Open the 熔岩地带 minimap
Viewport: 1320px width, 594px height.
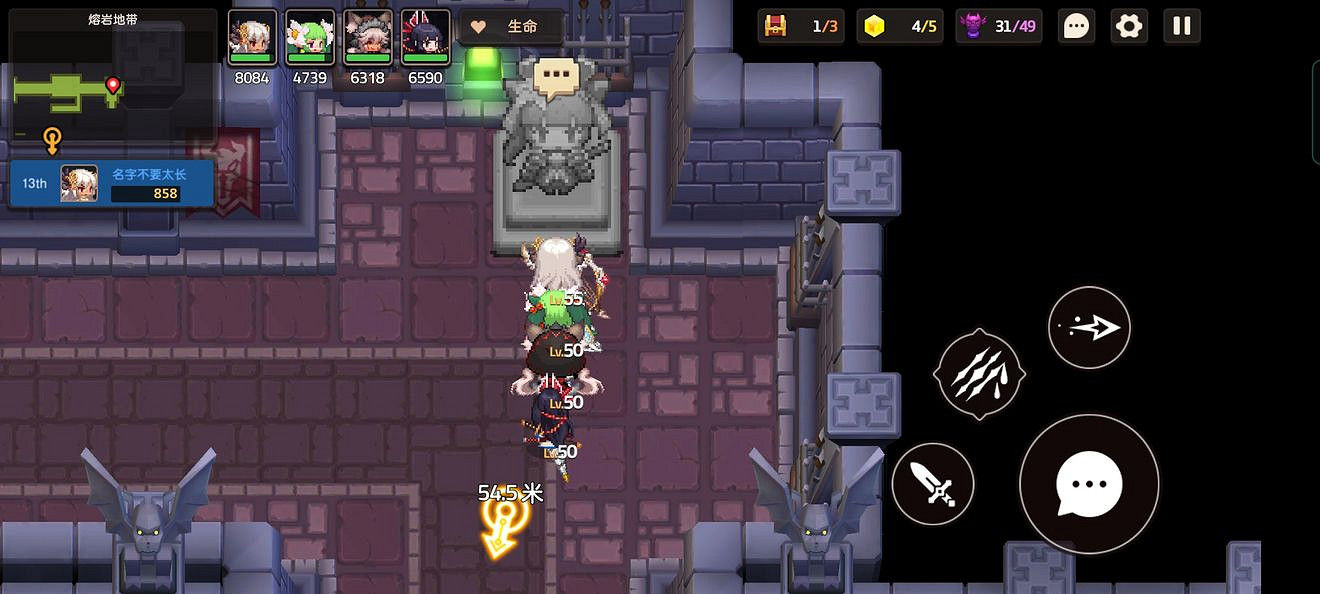pos(112,76)
